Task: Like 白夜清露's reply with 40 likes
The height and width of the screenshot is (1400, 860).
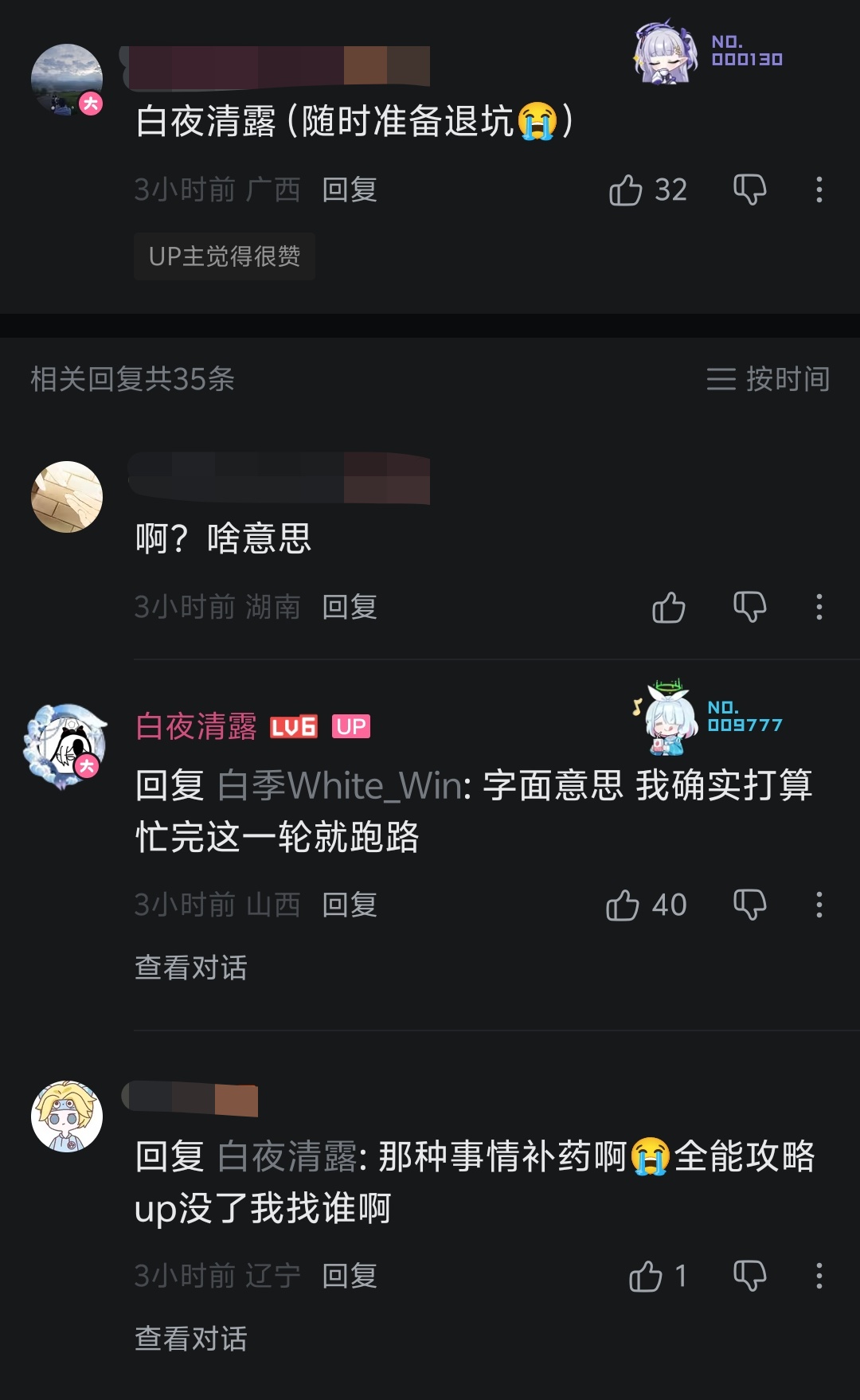Action: tap(623, 905)
